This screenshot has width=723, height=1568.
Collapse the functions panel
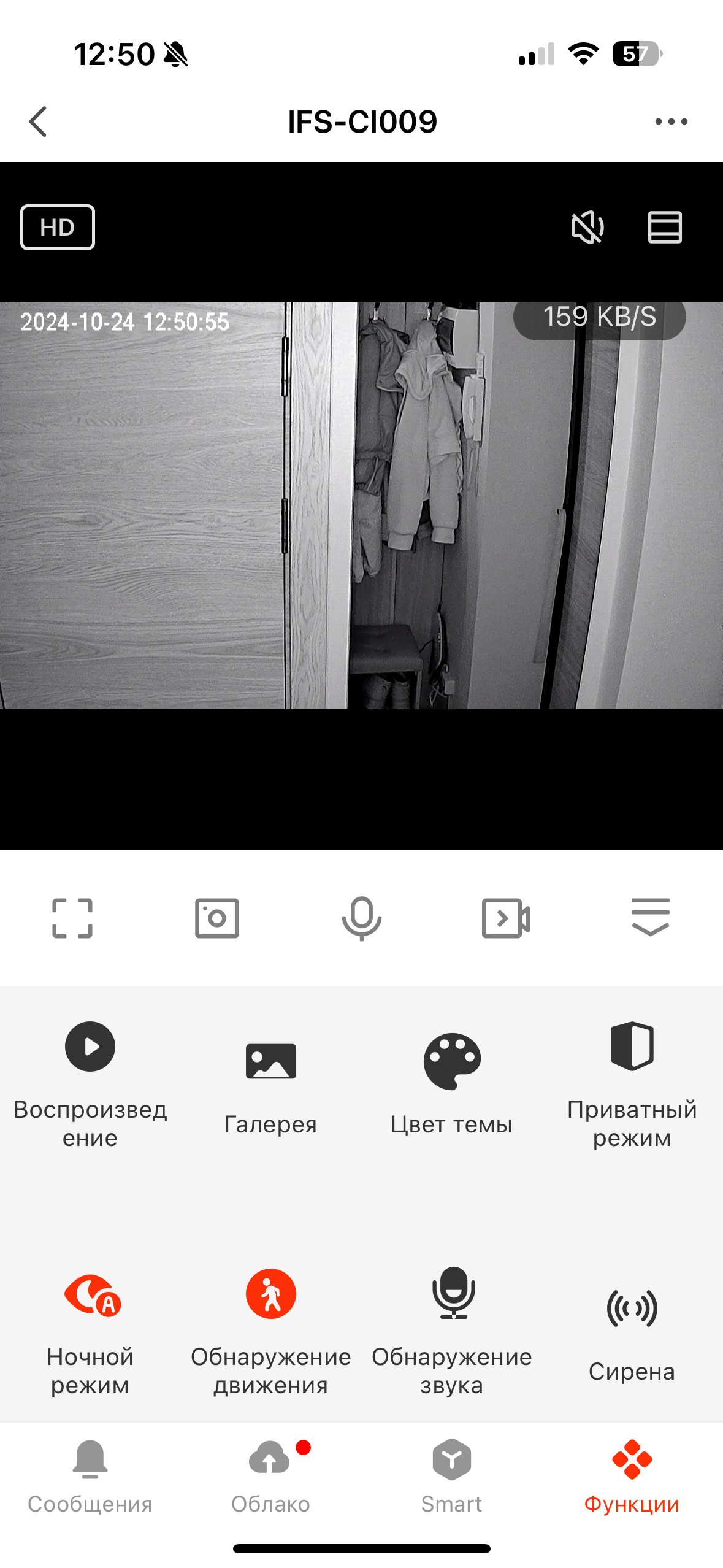pos(650,917)
